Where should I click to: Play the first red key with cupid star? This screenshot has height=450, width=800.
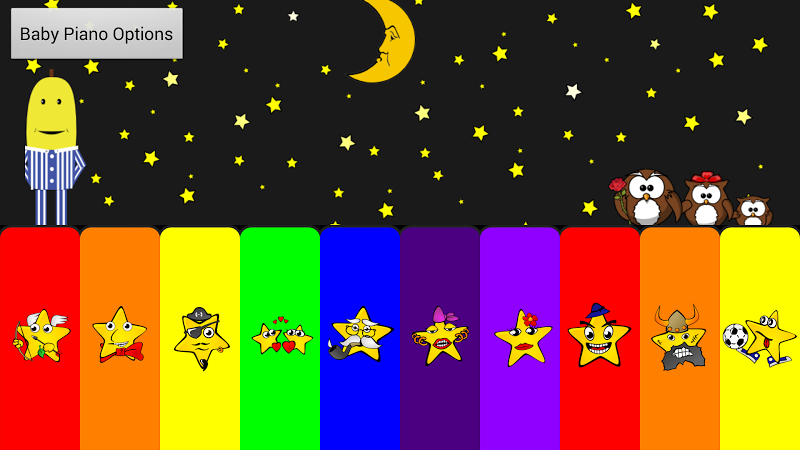point(40,338)
